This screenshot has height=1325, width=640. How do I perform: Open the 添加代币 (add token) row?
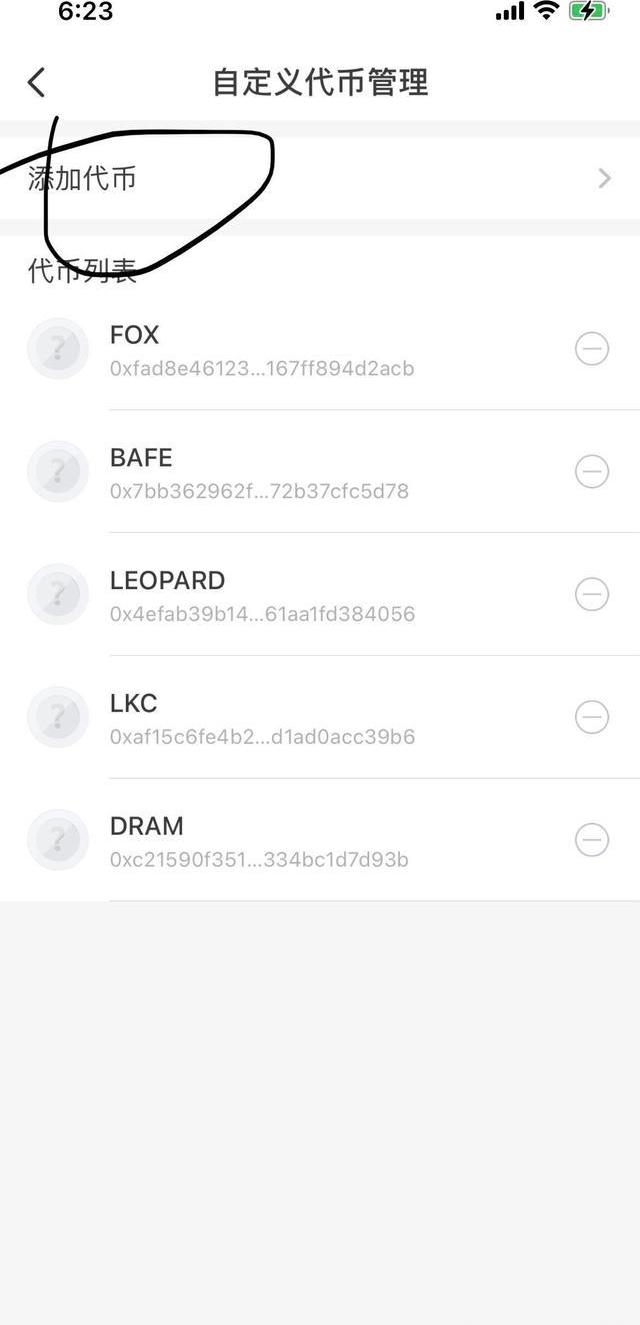[x=320, y=179]
